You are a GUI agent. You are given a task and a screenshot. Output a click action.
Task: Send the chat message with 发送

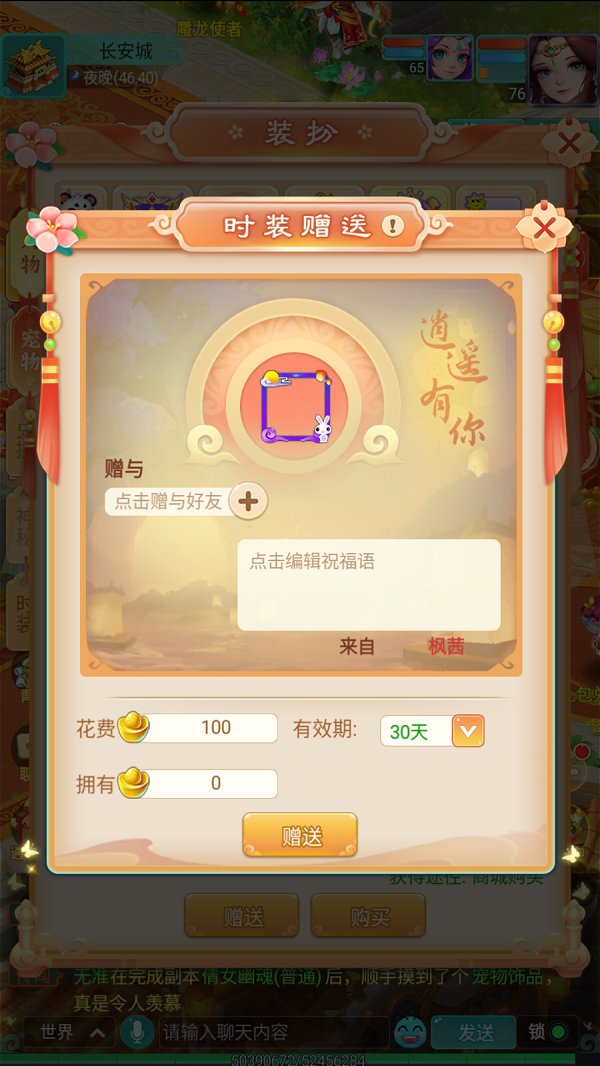tap(474, 1032)
